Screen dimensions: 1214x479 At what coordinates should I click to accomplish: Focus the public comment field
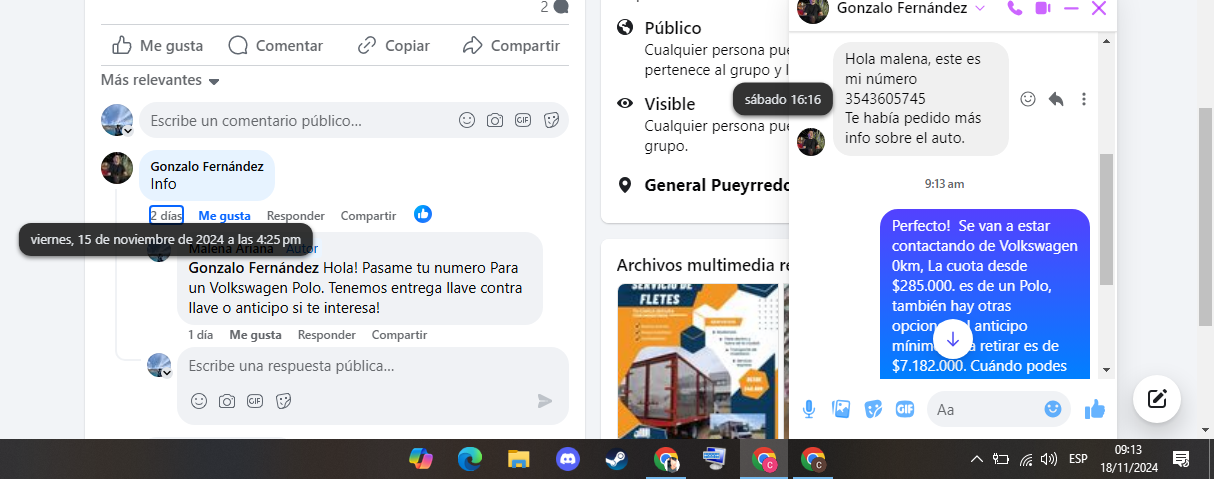[x=300, y=121]
